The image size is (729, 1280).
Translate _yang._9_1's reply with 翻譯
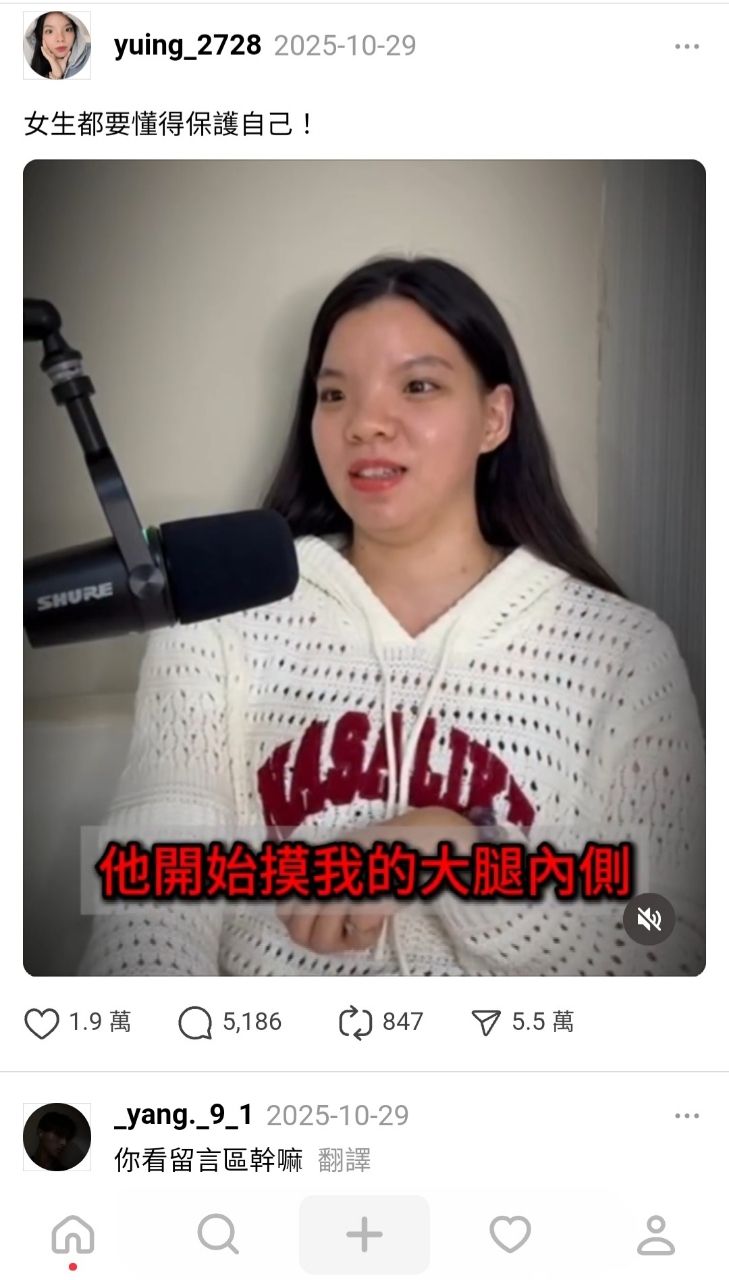click(x=345, y=1160)
